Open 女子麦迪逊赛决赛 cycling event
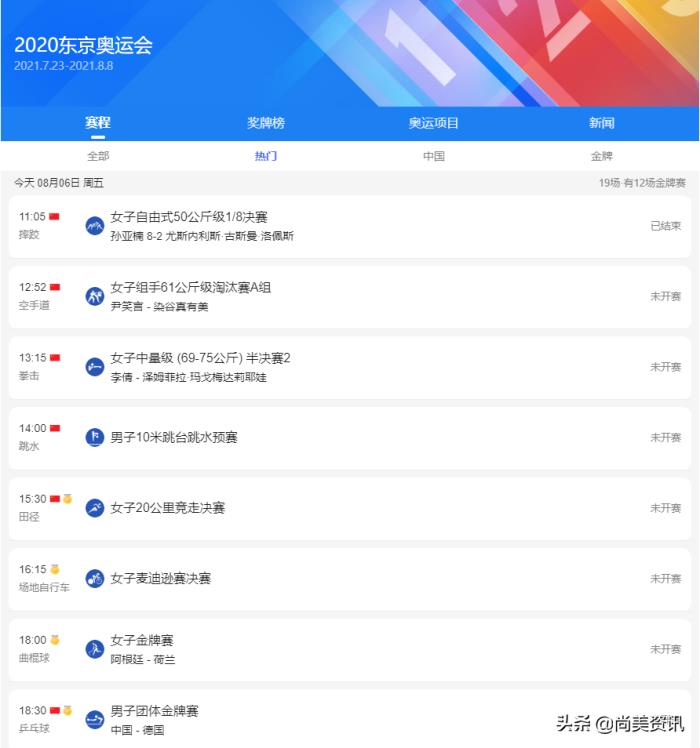The height and width of the screenshot is (748, 700). pyautogui.click(x=349, y=578)
